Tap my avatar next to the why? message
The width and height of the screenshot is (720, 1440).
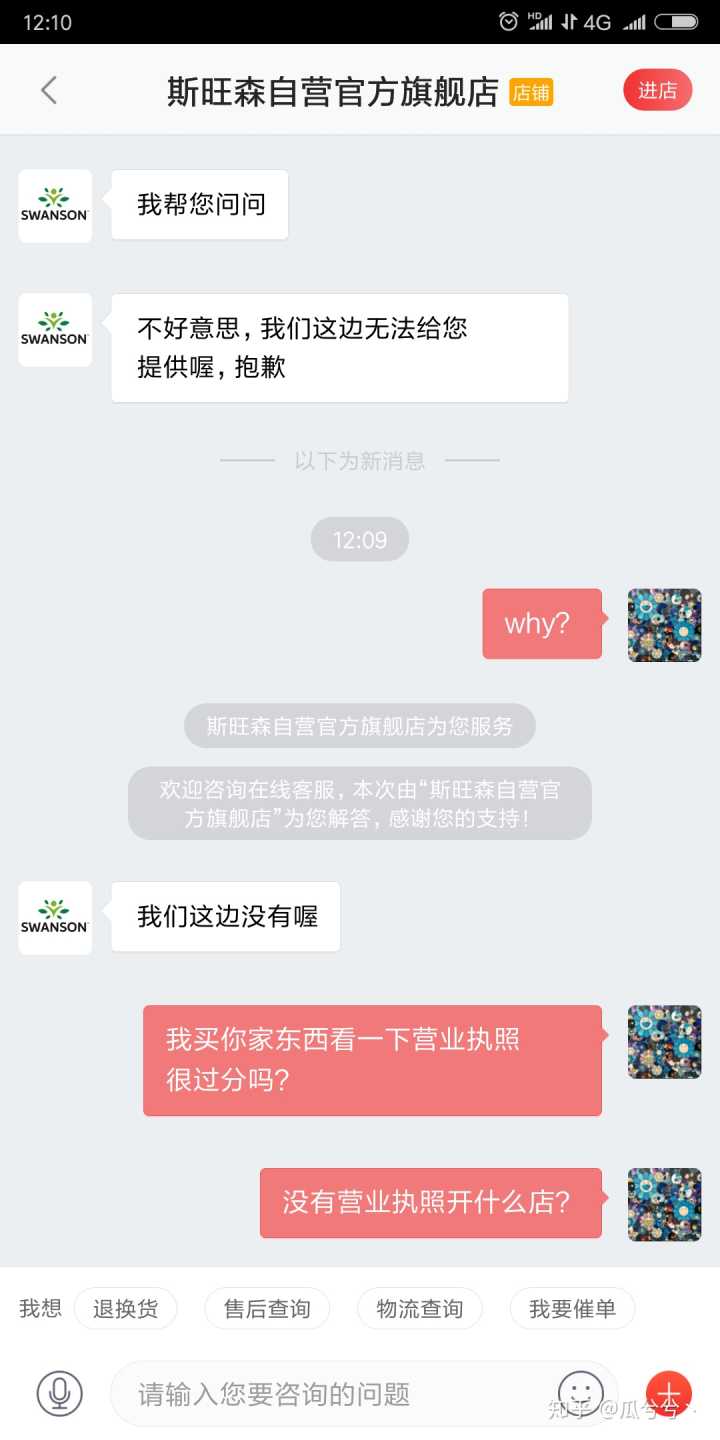(664, 625)
